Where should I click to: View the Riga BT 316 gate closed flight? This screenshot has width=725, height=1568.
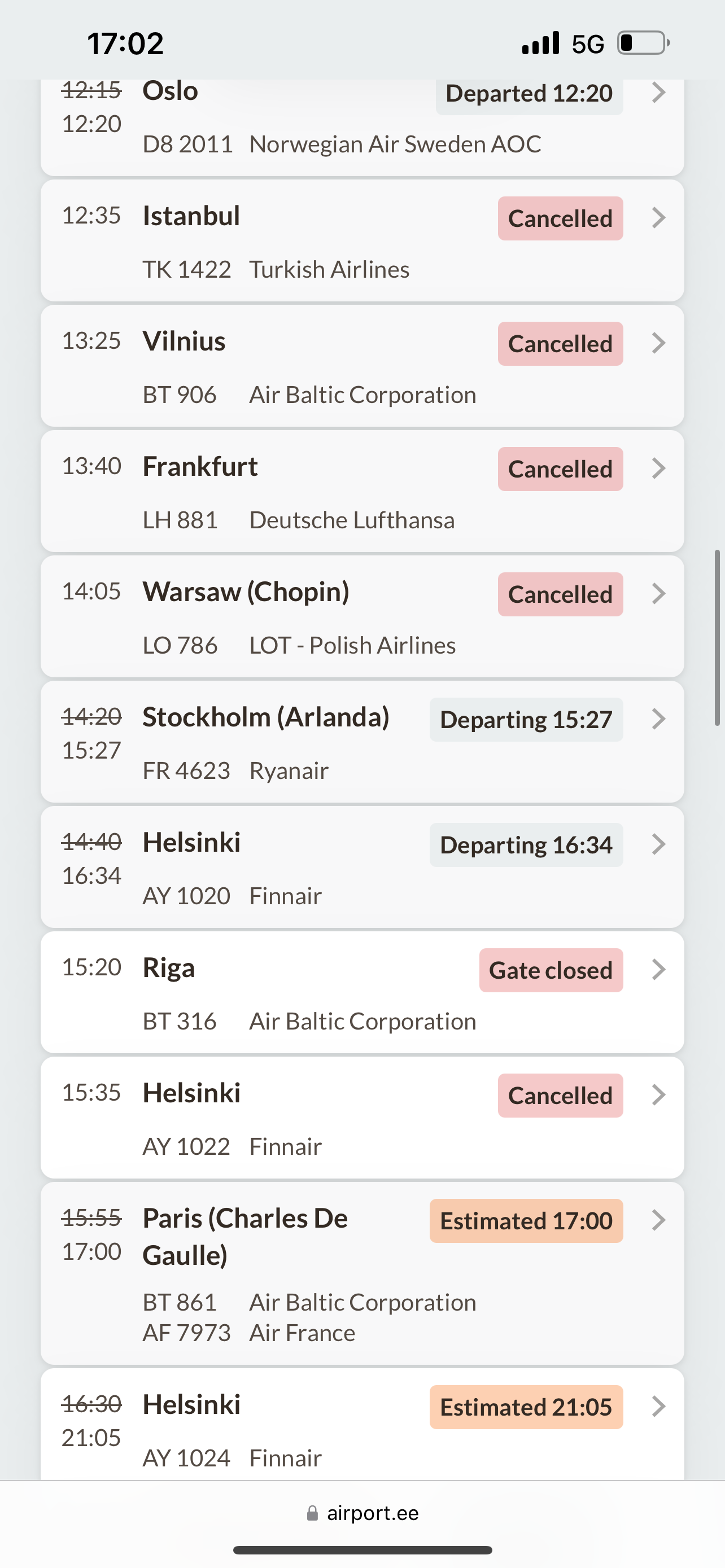pos(362,993)
